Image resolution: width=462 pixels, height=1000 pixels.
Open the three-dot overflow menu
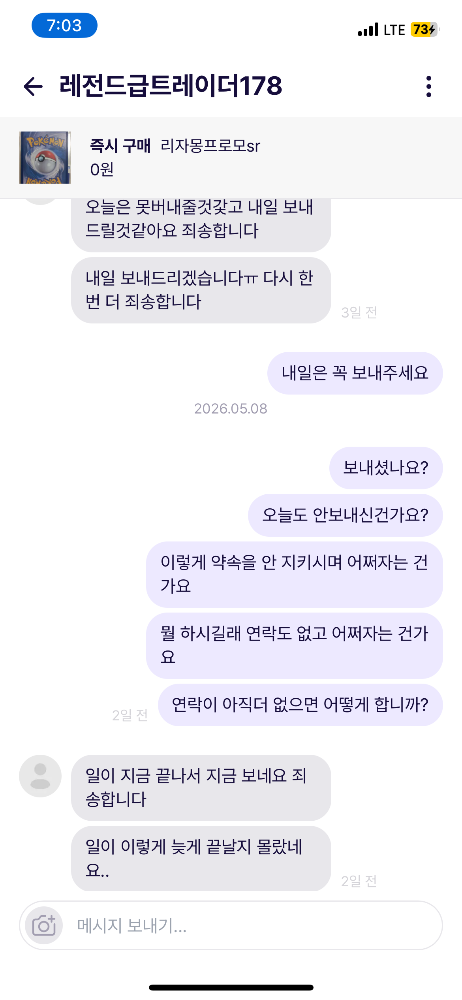pyautogui.click(x=428, y=86)
